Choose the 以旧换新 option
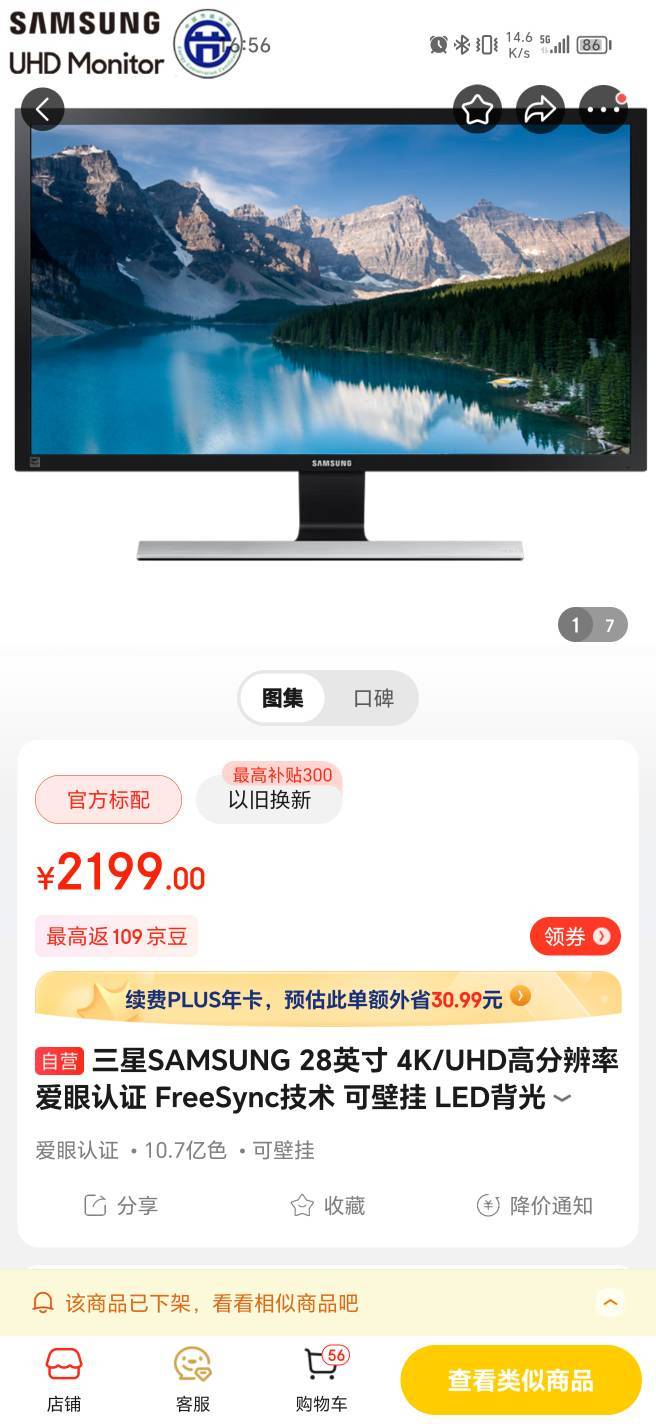Viewport: 656px width, 1424px height. click(270, 800)
